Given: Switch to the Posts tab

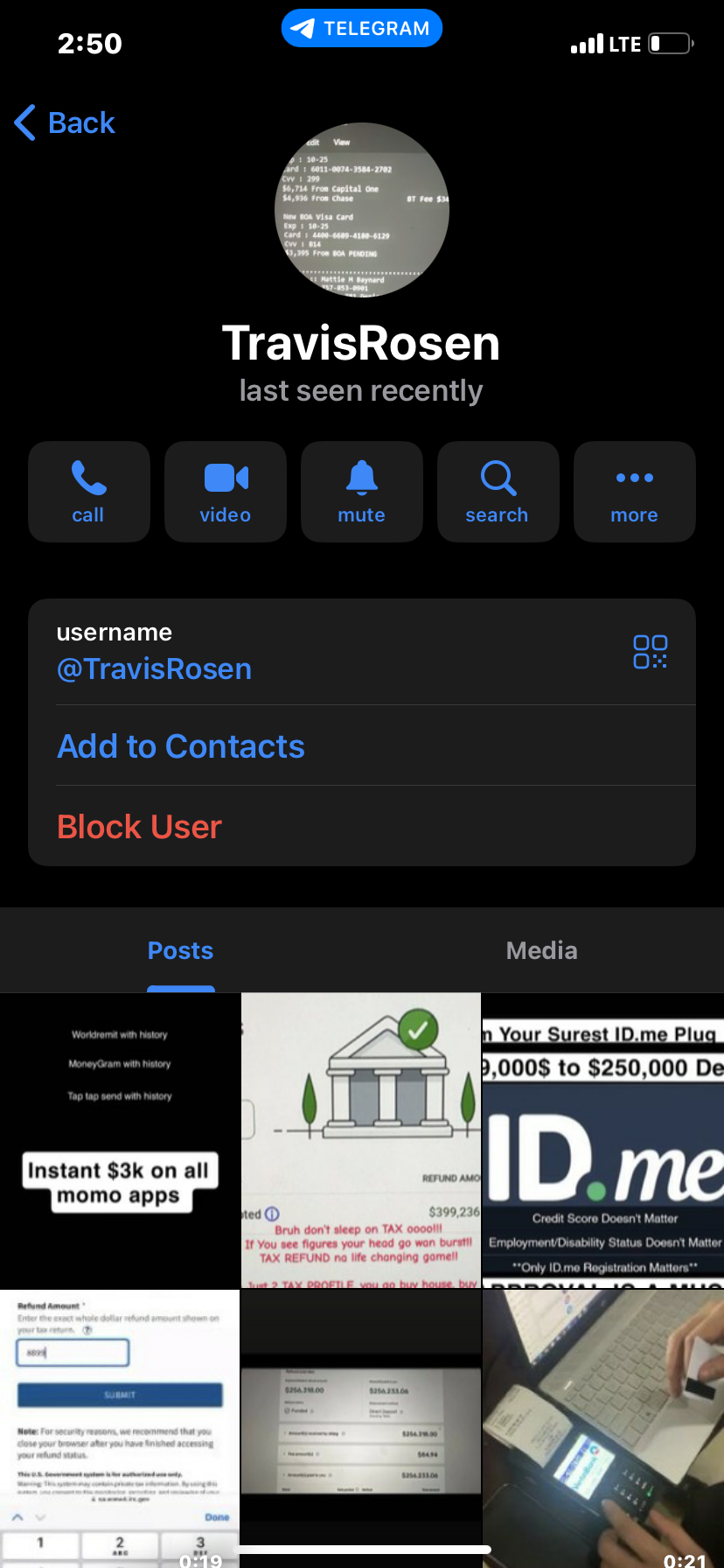Looking at the screenshot, I should coord(181,951).
